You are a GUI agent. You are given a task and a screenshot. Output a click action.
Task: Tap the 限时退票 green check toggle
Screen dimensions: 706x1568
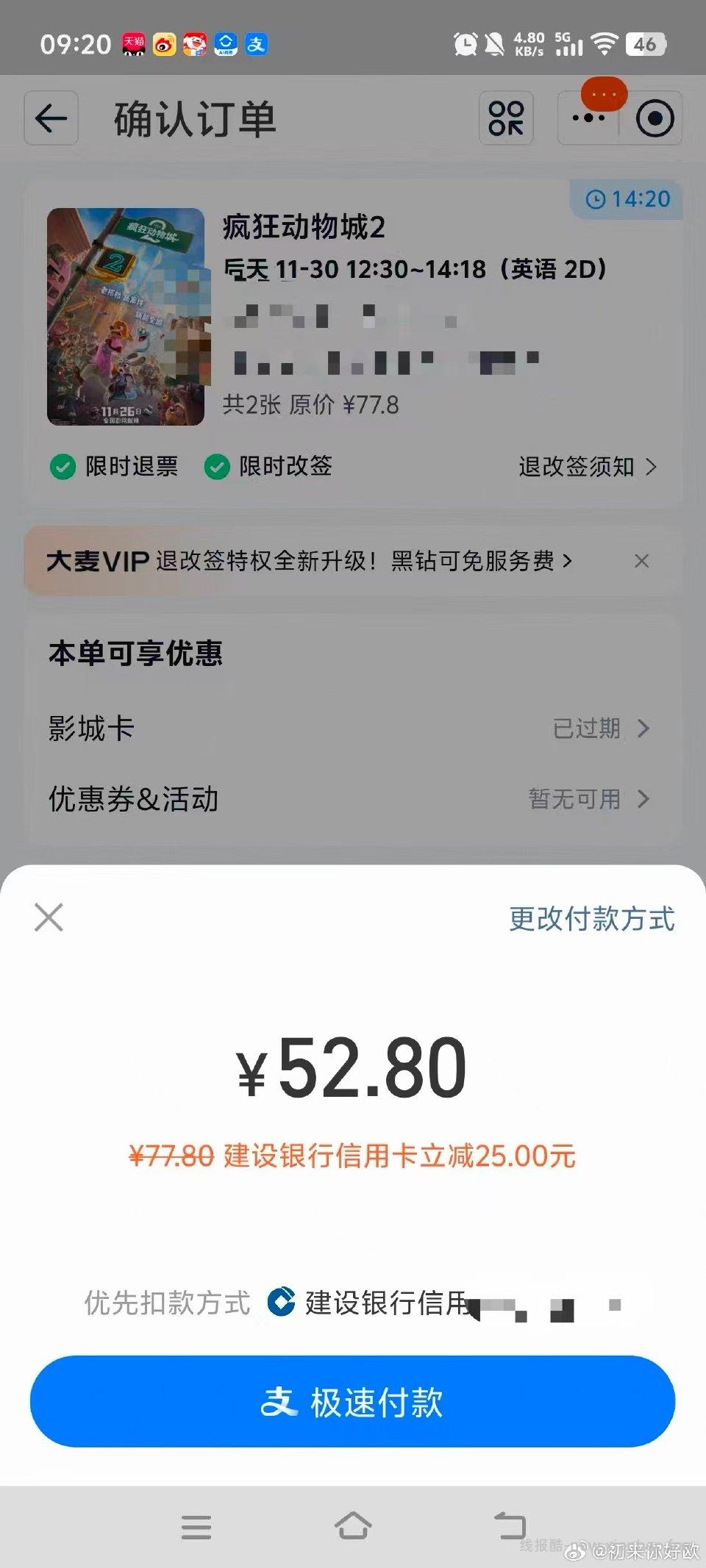(x=64, y=467)
